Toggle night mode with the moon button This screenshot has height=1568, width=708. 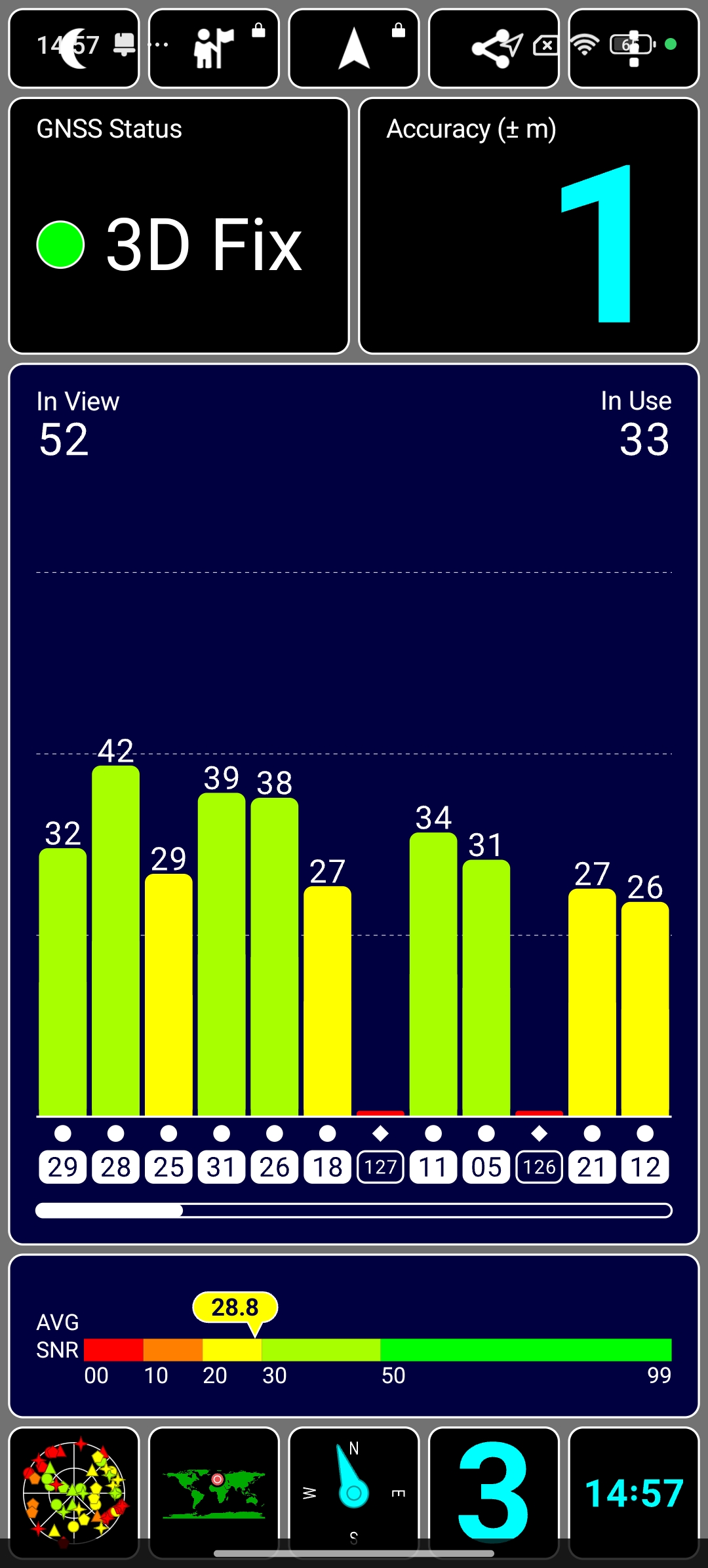(74, 49)
